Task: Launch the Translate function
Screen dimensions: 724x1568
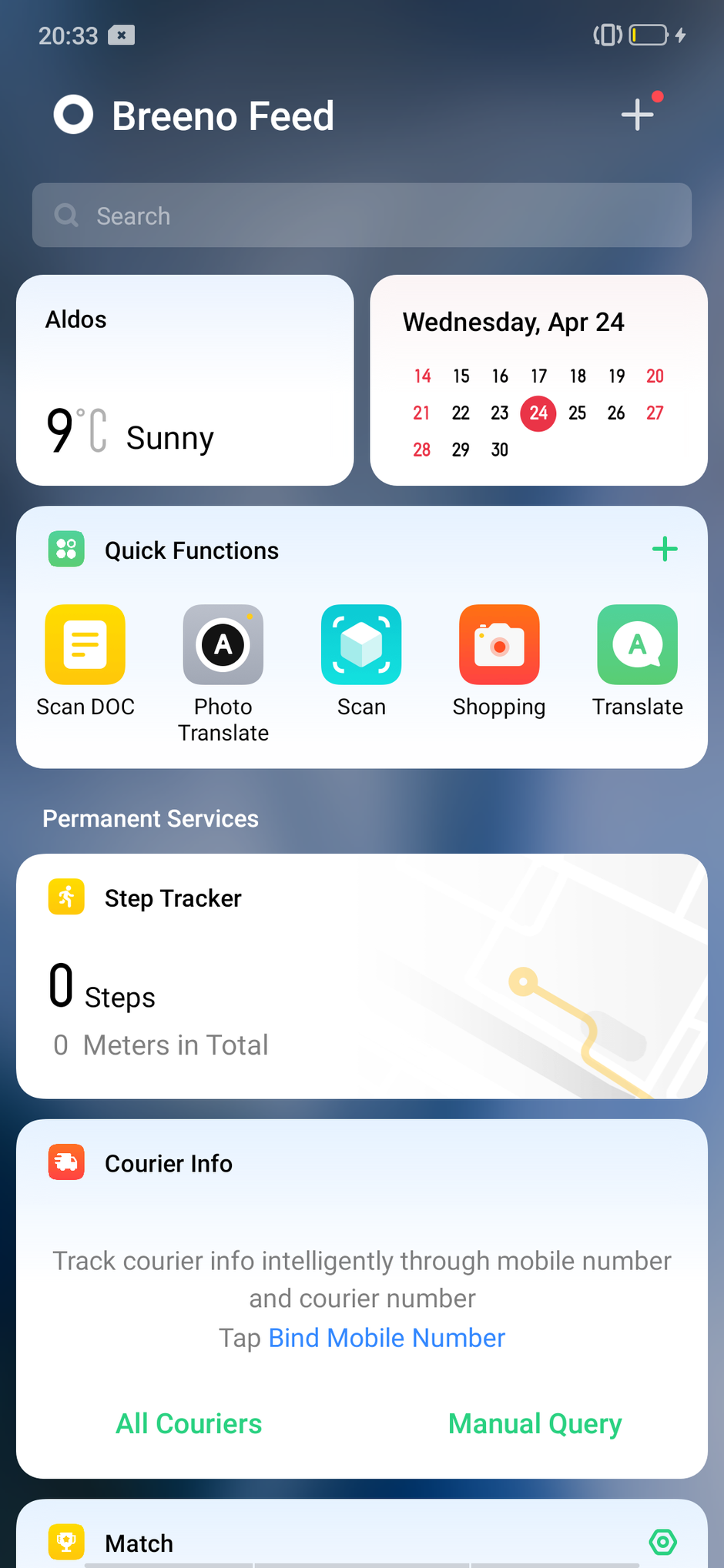Action: point(637,645)
